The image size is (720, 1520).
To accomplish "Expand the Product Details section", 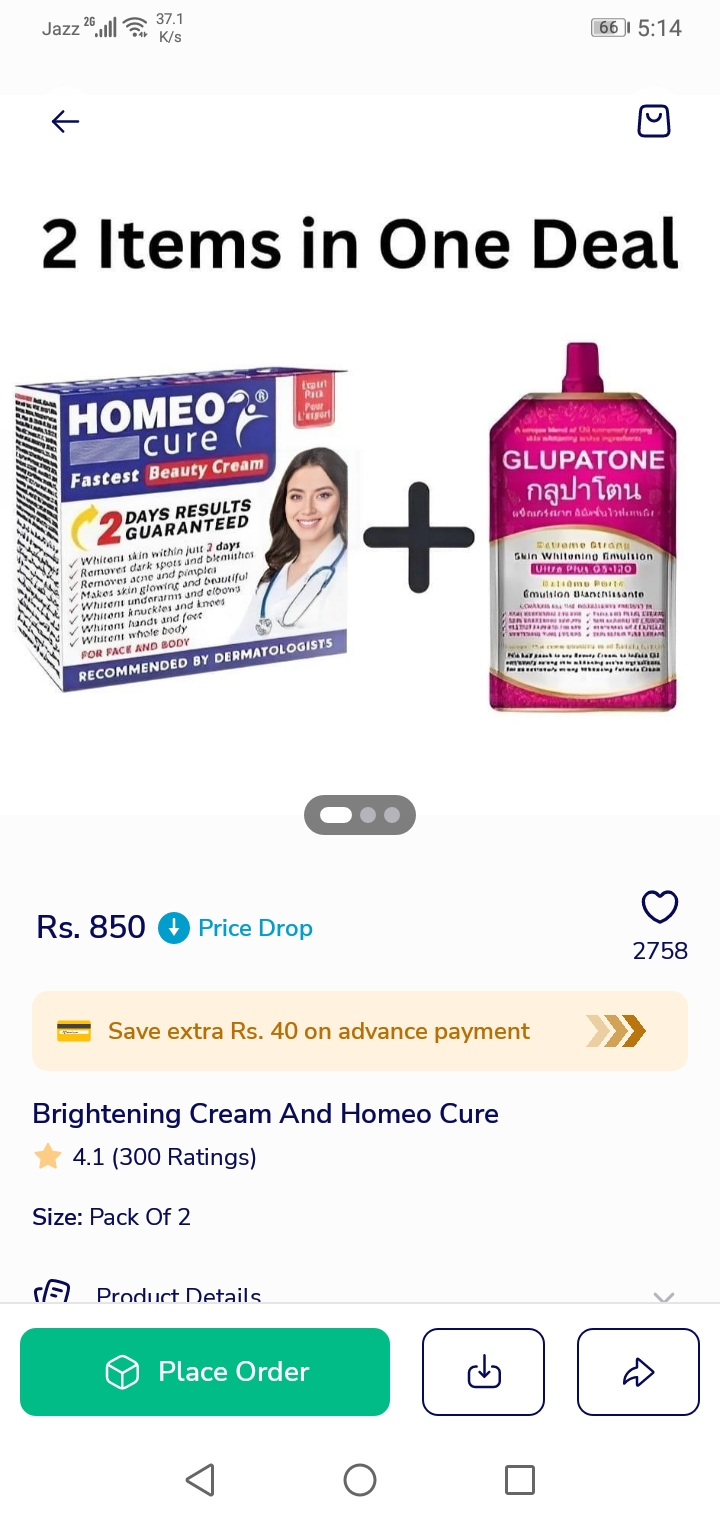I will pos(360,1294).
